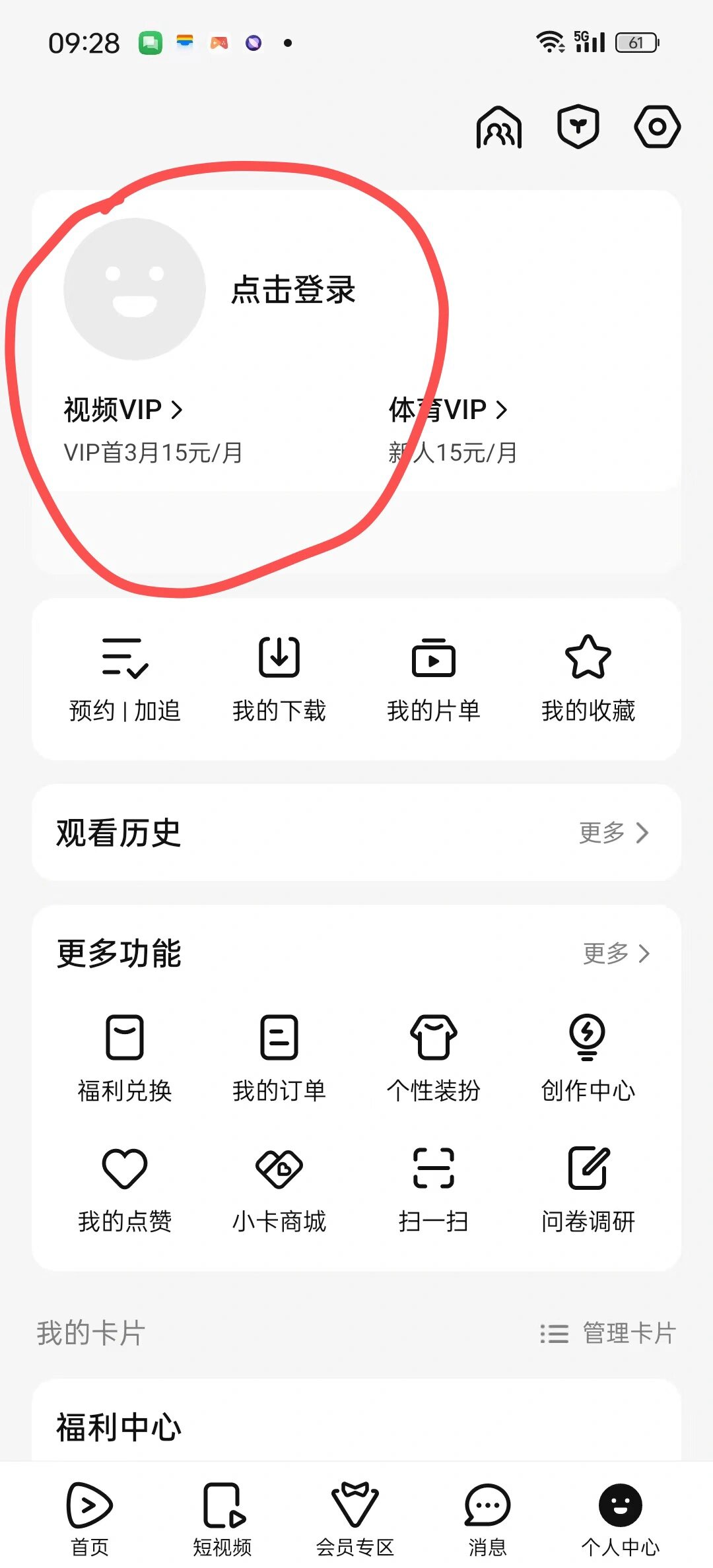Screen dimensions: 713x1568
Task: Open 管理卡片 card manager
Action: pyautogui.click(x=608, y=1333)
